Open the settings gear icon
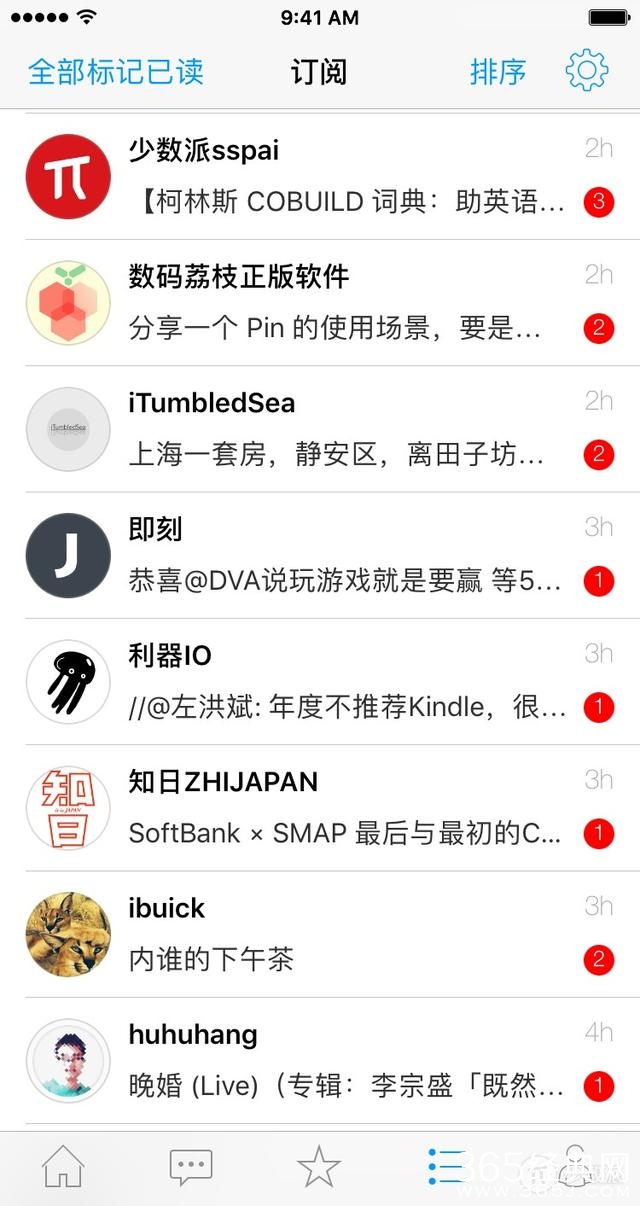The height and width of the screenshot is (1206, 640). (x=587, y=72)
